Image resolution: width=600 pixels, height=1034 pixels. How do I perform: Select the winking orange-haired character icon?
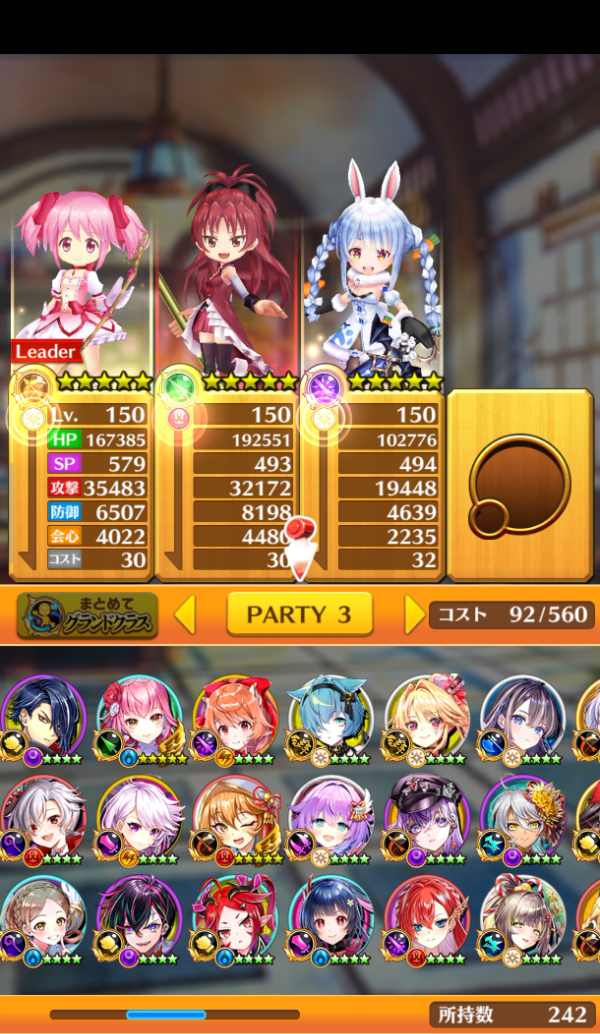[x=235, y=820]
